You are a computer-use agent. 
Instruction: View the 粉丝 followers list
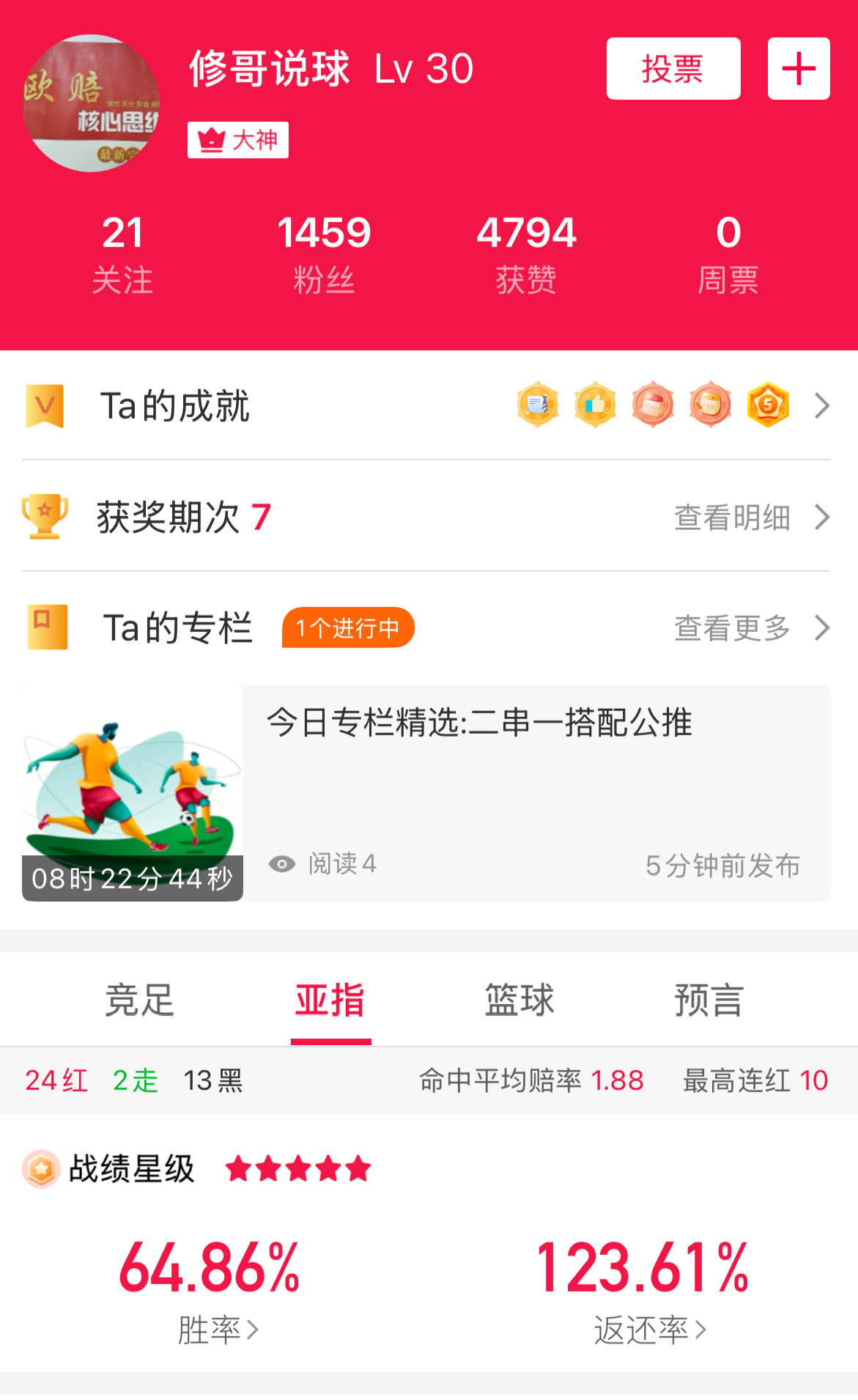[324, 254]
